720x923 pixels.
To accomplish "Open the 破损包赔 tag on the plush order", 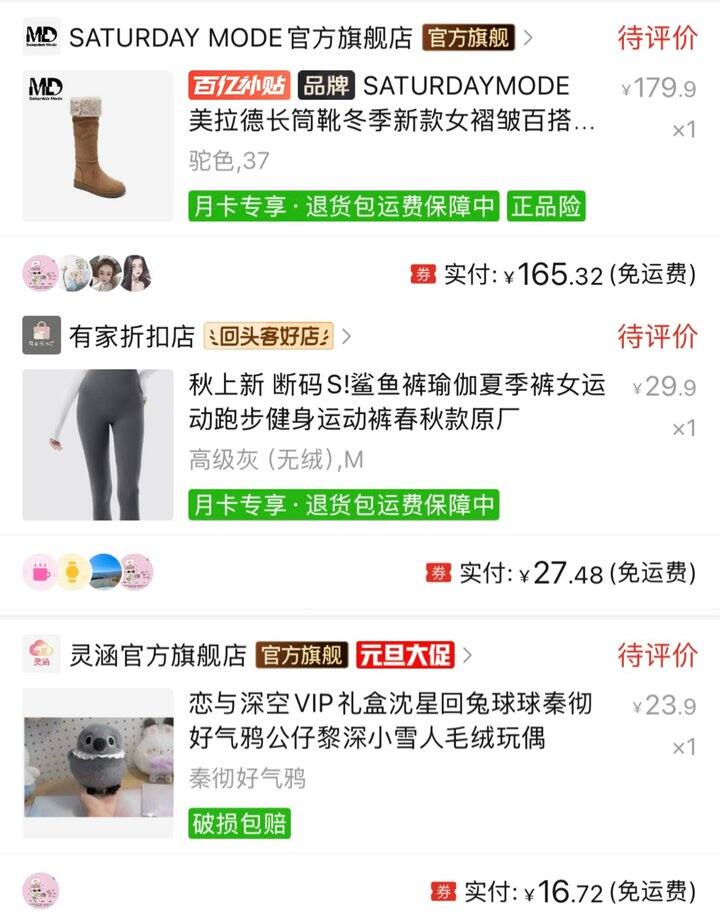I will (x=240, y=823).
